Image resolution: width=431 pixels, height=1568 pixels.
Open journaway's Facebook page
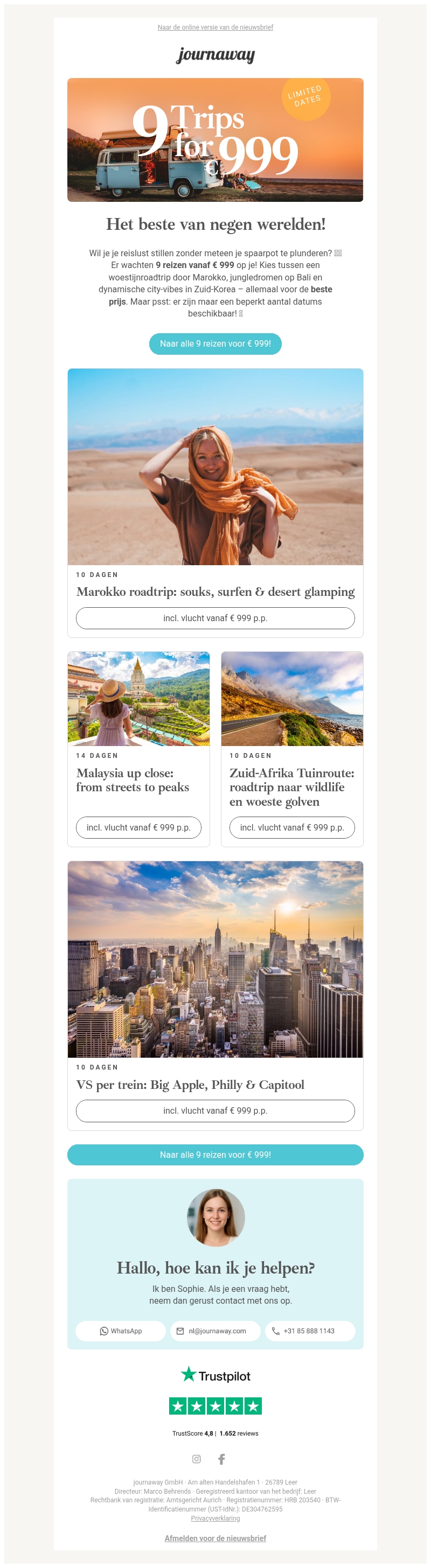pos(222,1459)
